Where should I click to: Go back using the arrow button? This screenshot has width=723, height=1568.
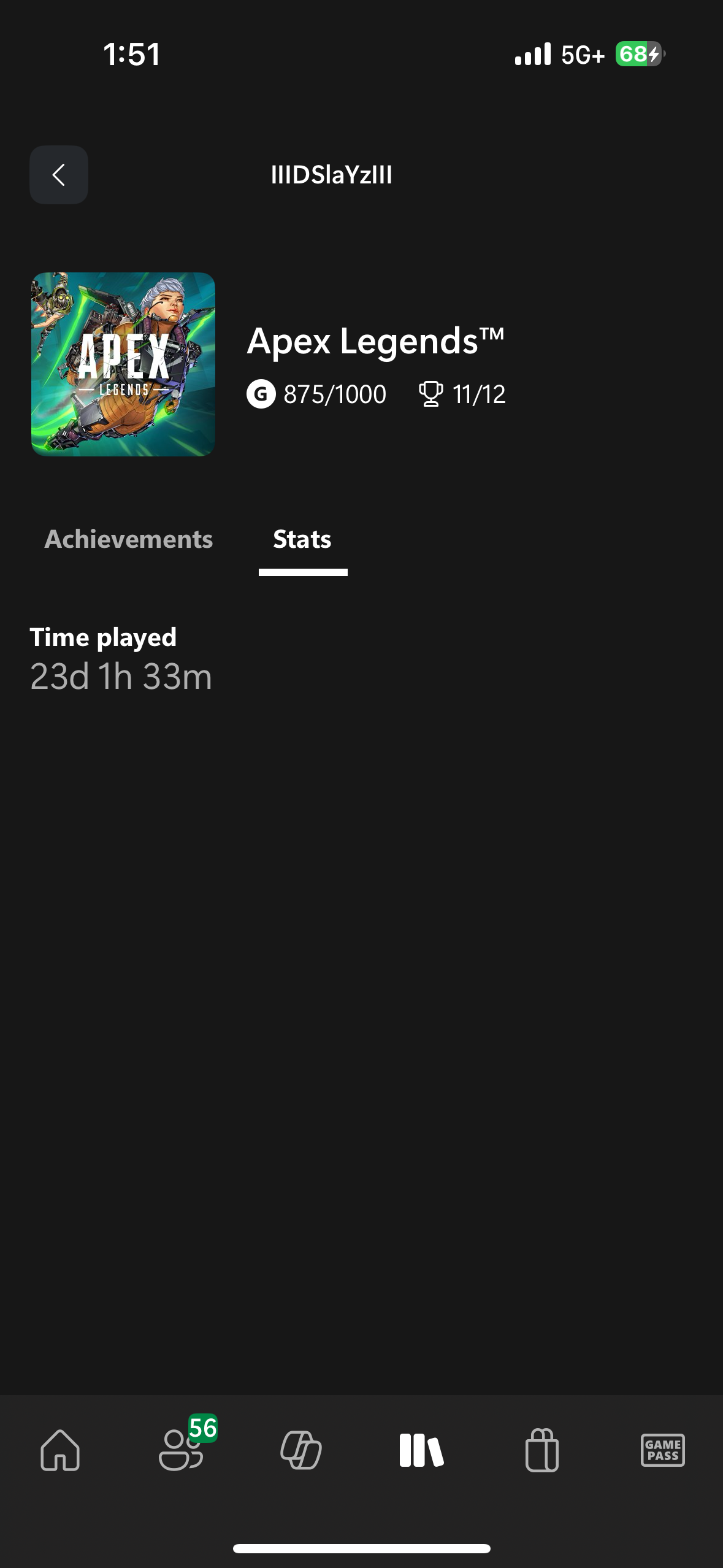(59, 175)
